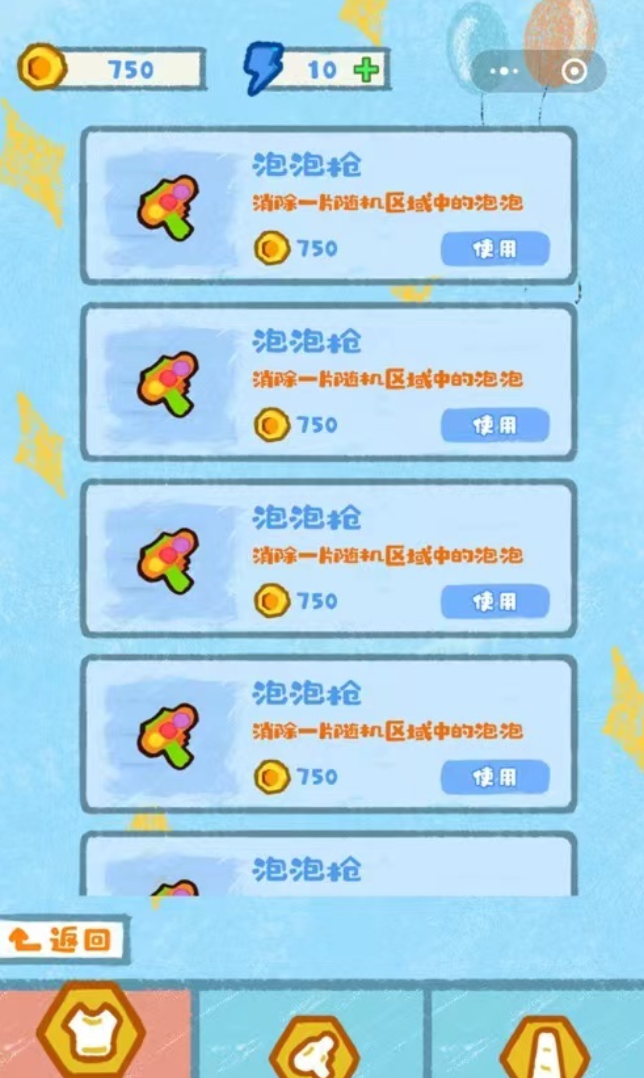This screenshot has height=1078, width=644.
Task: Close the mini program via circle button
Action: point(574,72)
